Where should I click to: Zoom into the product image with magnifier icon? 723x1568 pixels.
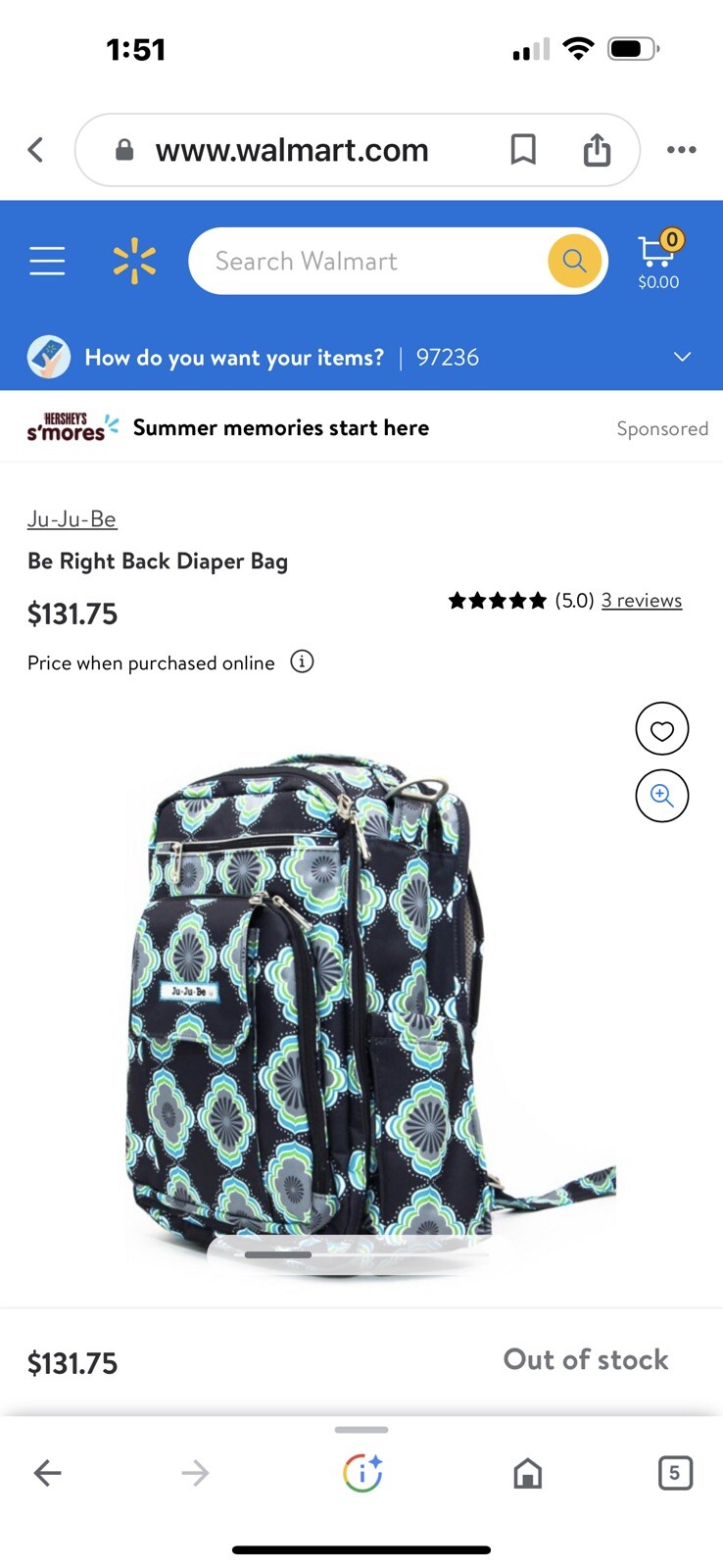click(x=662, y=796)
